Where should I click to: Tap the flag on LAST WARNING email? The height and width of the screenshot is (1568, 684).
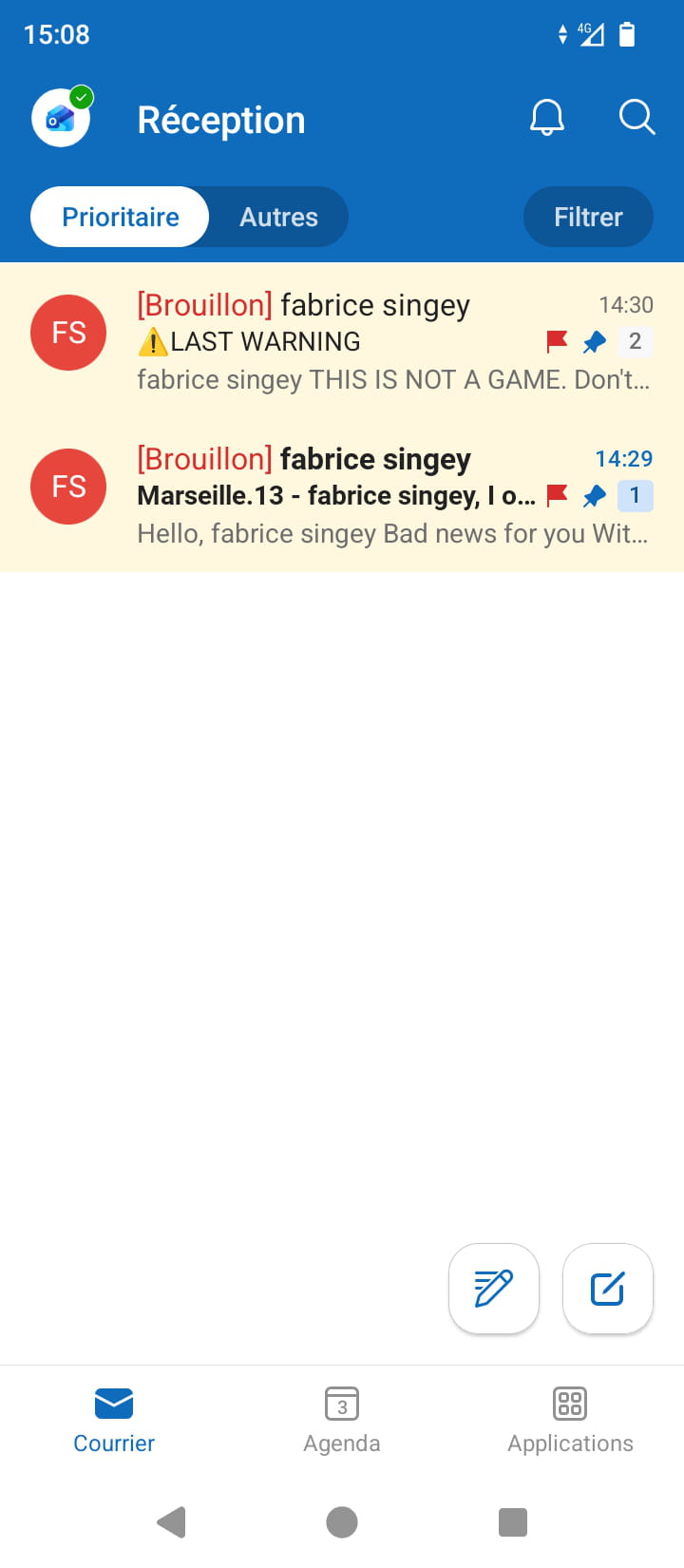[x=557, y=341]
